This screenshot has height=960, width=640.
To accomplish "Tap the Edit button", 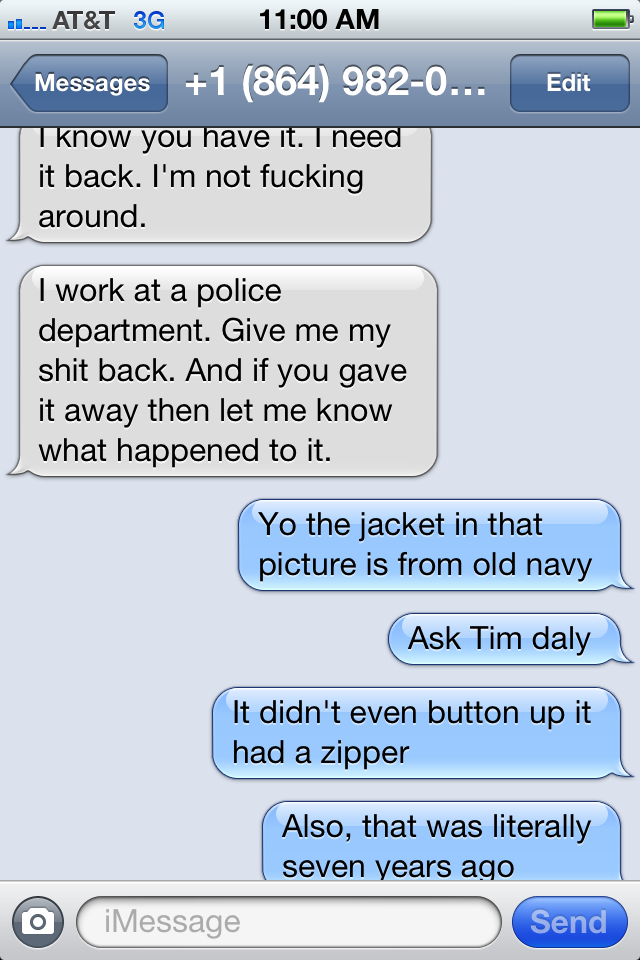I will click(568, 83).
